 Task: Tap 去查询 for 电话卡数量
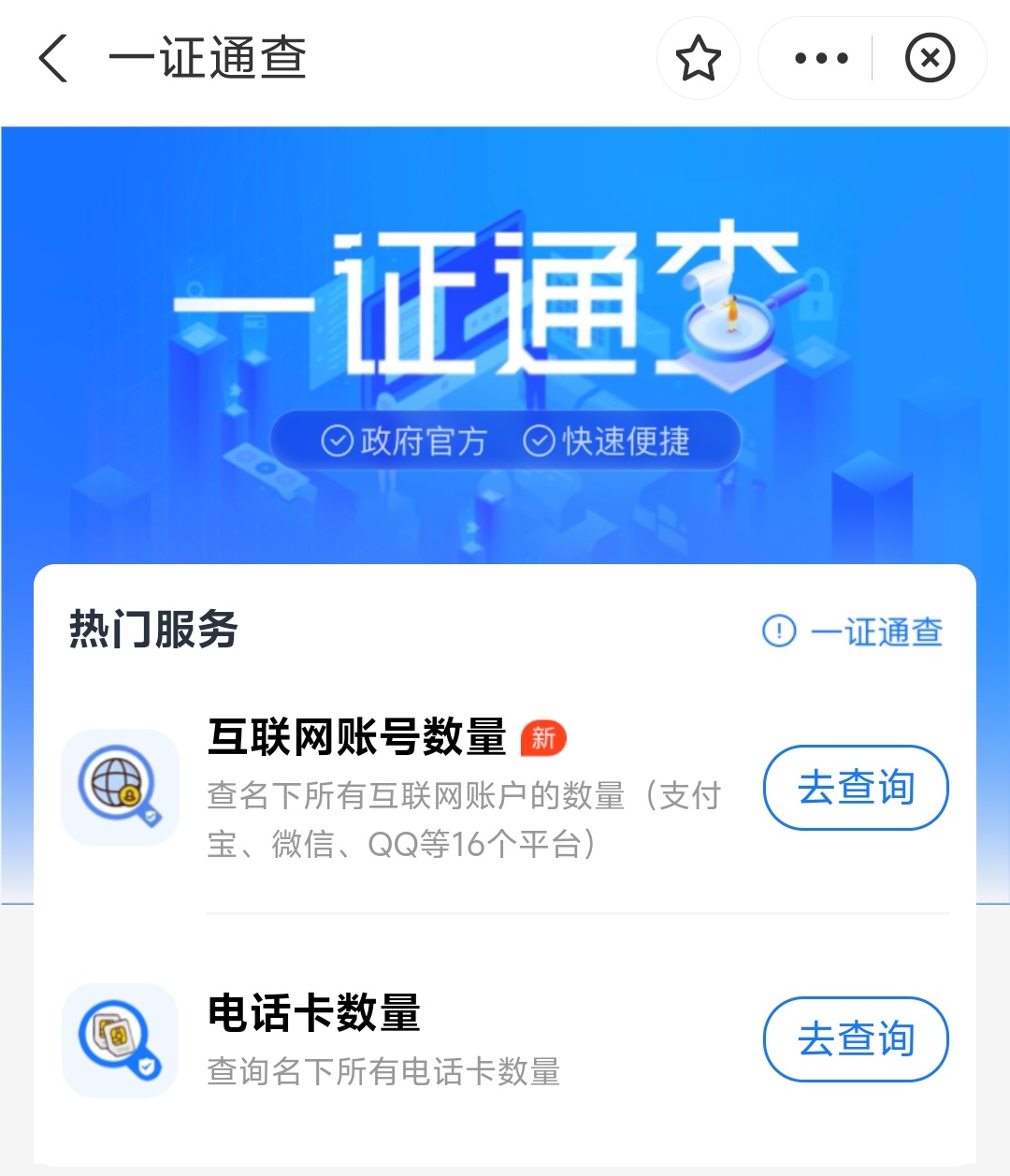tap(856, 1038)
